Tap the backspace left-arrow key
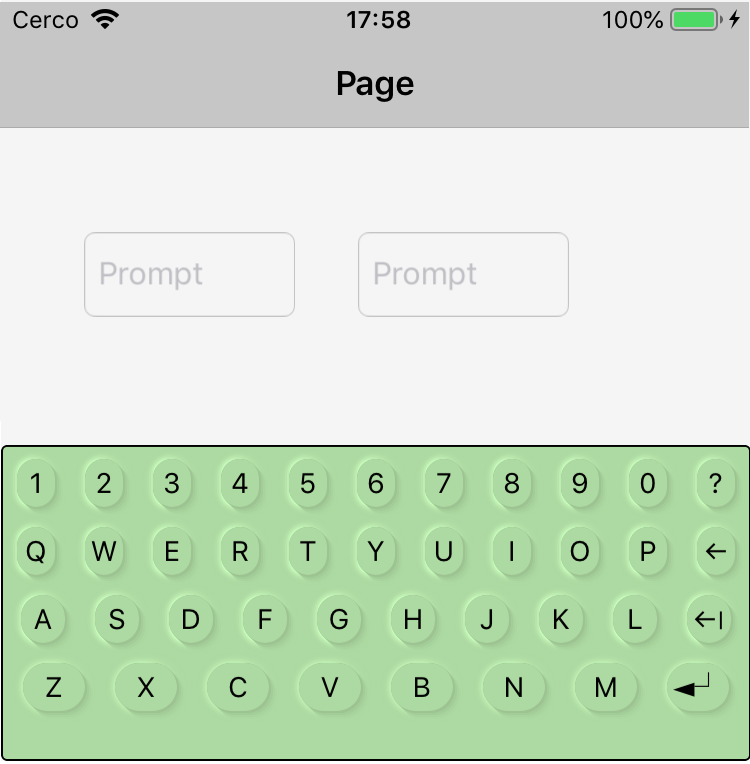The height and width of the screenshot is (764, 750). (x=715, y=551)
